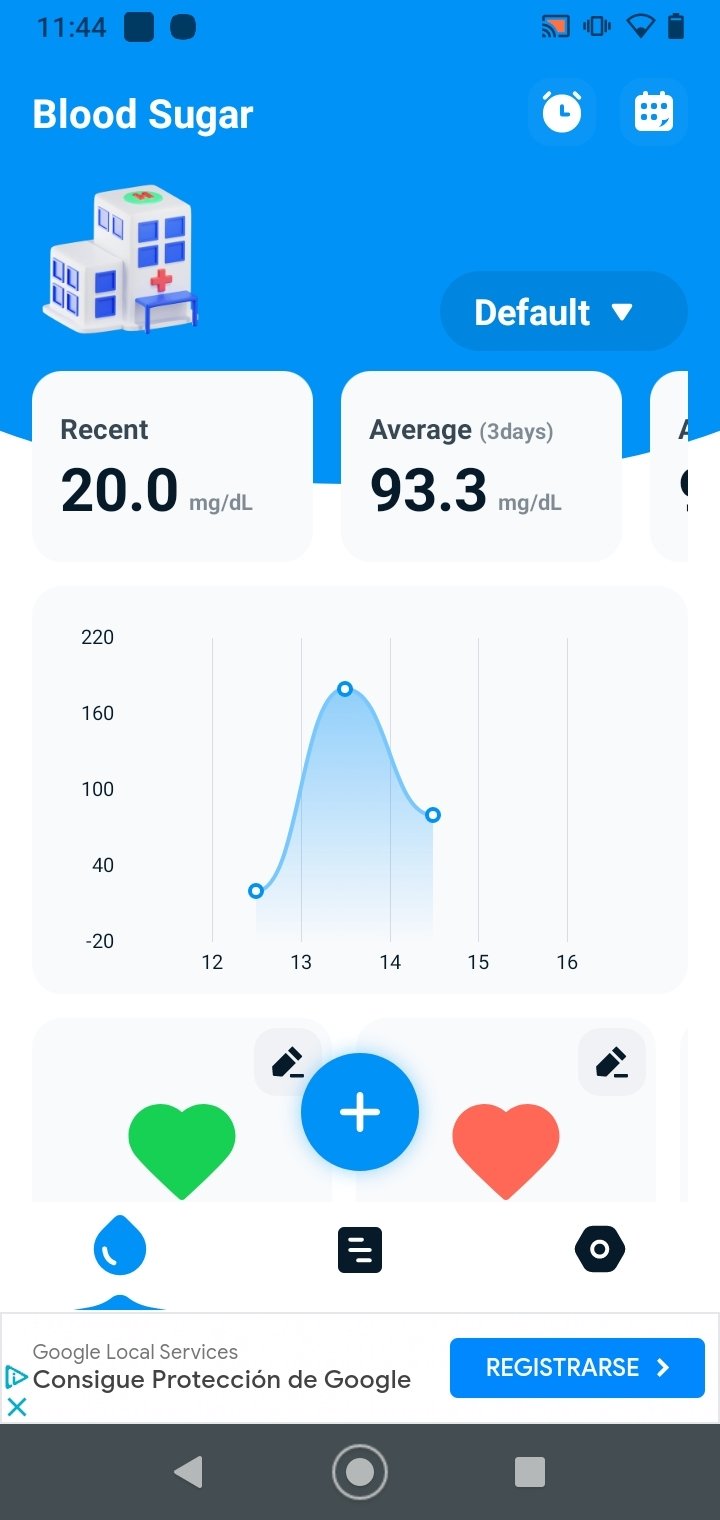Switch to the blood drop tab

coord(120,1250)
